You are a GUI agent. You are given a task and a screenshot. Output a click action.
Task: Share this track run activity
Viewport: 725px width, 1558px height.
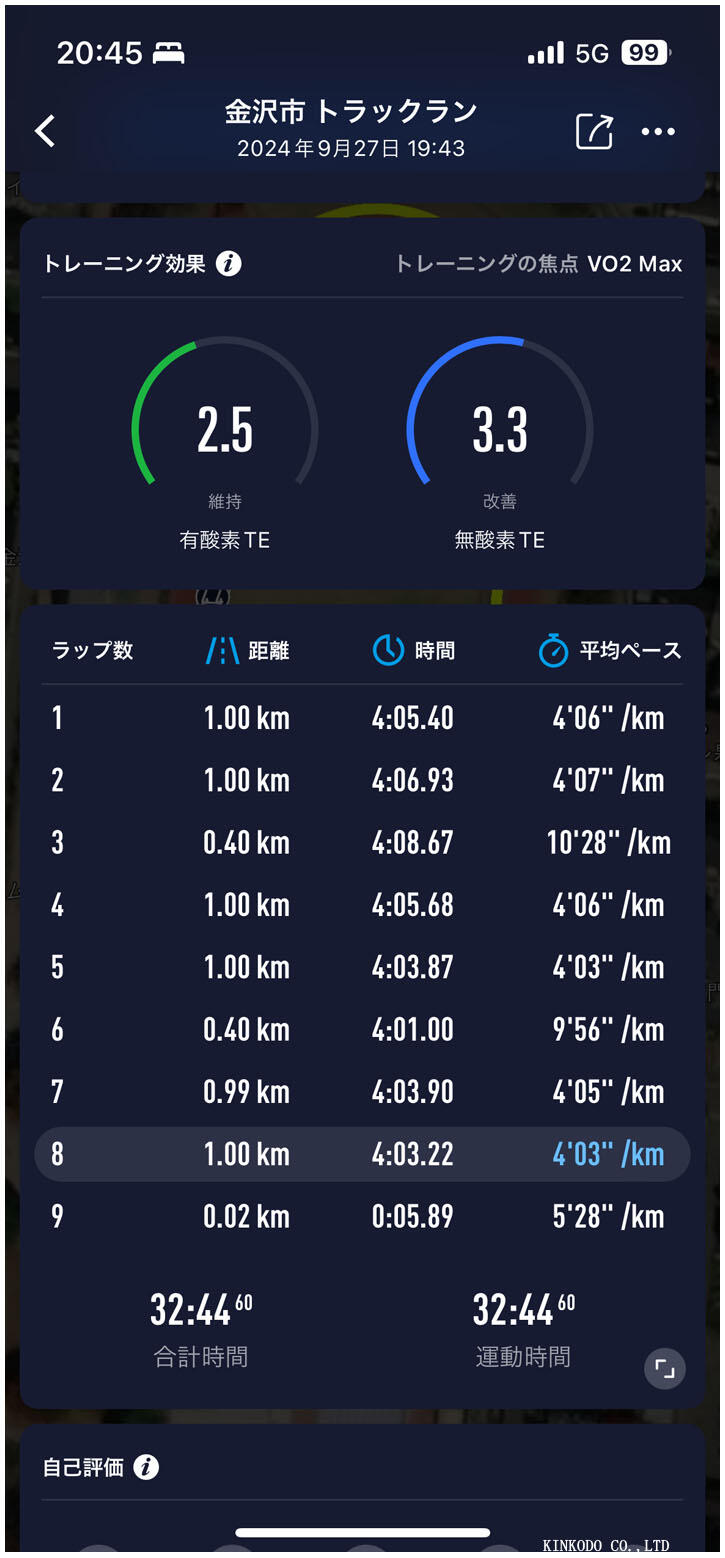click(x=593, y=131)
